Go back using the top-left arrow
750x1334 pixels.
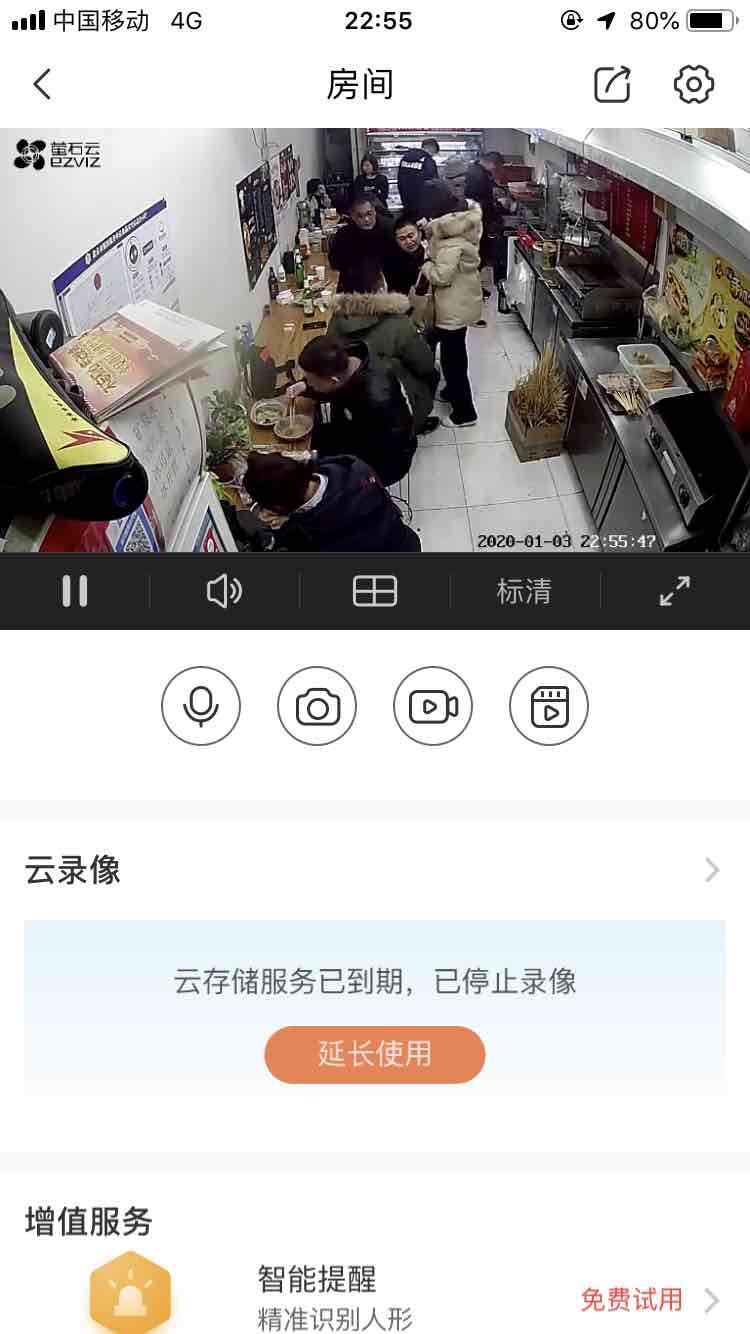(x=42, y=85)
